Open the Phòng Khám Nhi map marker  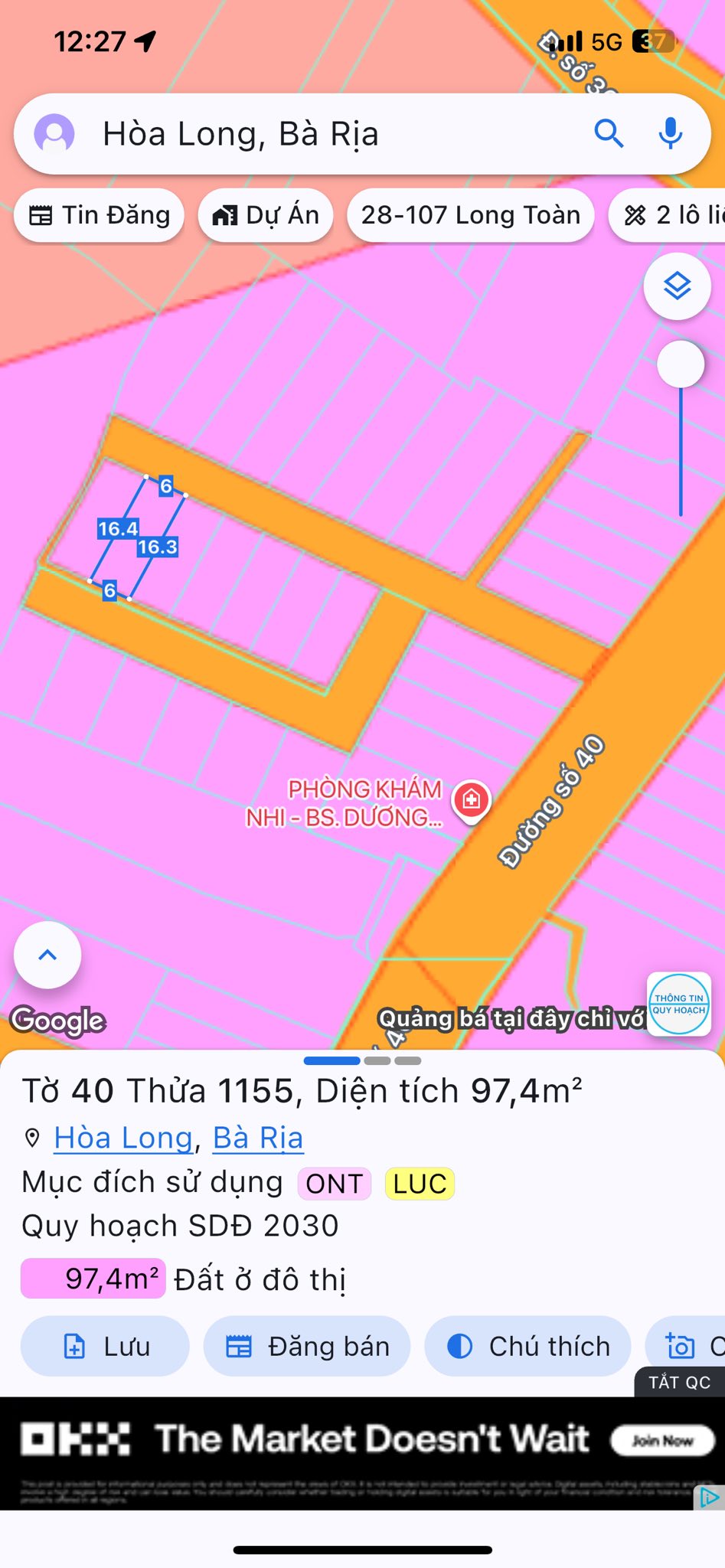[472, 799]
